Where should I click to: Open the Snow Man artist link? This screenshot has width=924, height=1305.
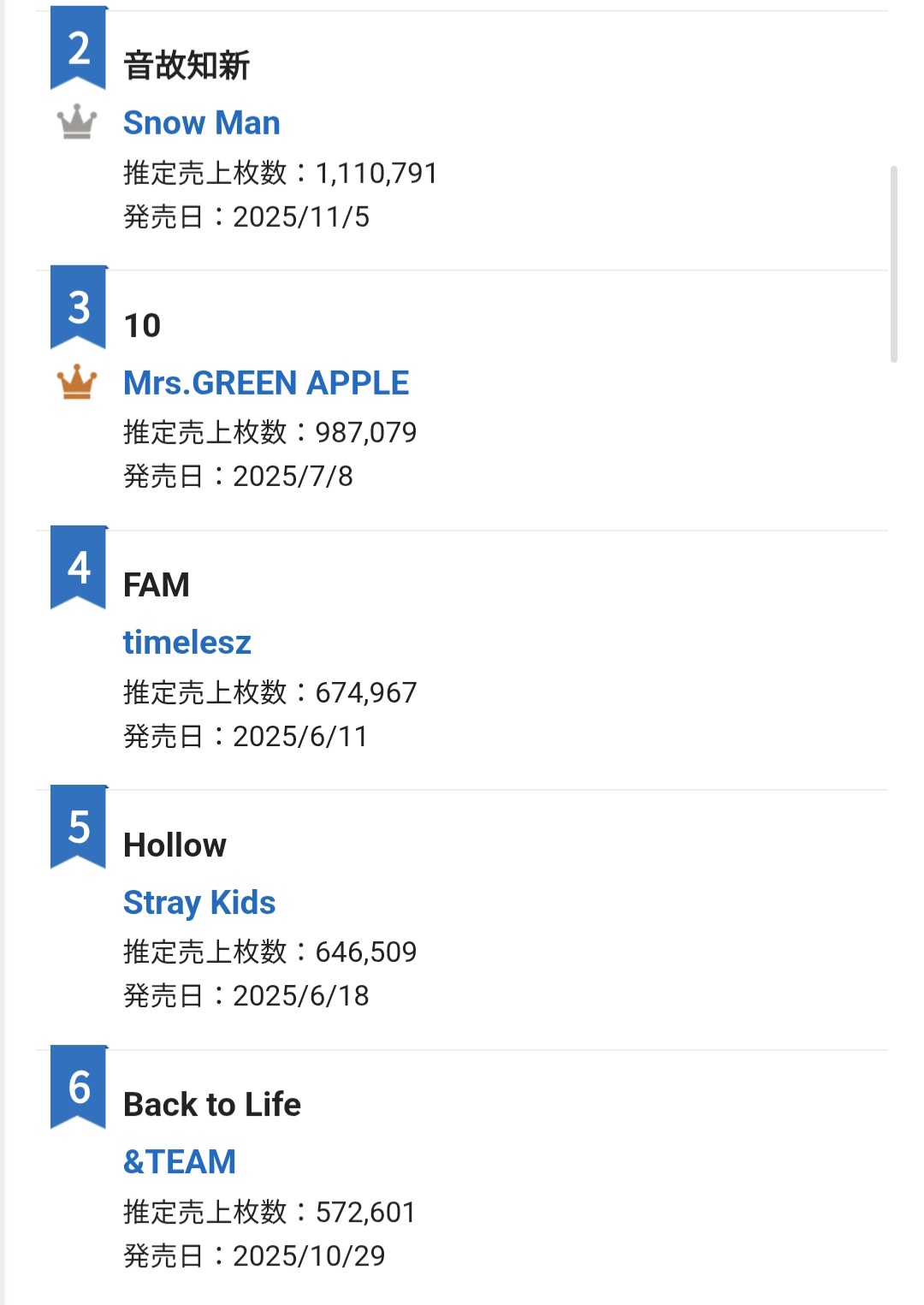pyautogui.click(x=201, y=123)
